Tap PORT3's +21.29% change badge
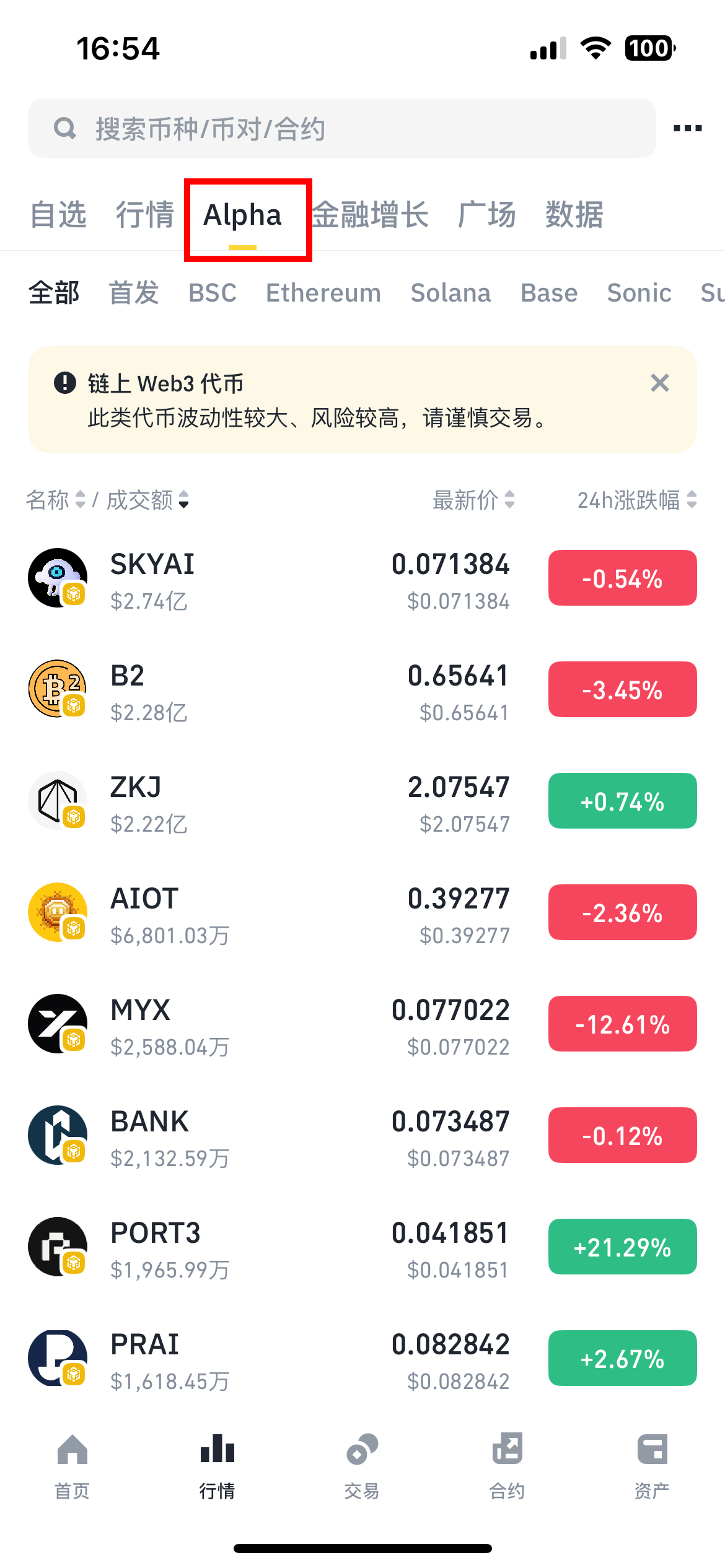The width and height of the screenshot is (725, 1568). pos(622,1247)
